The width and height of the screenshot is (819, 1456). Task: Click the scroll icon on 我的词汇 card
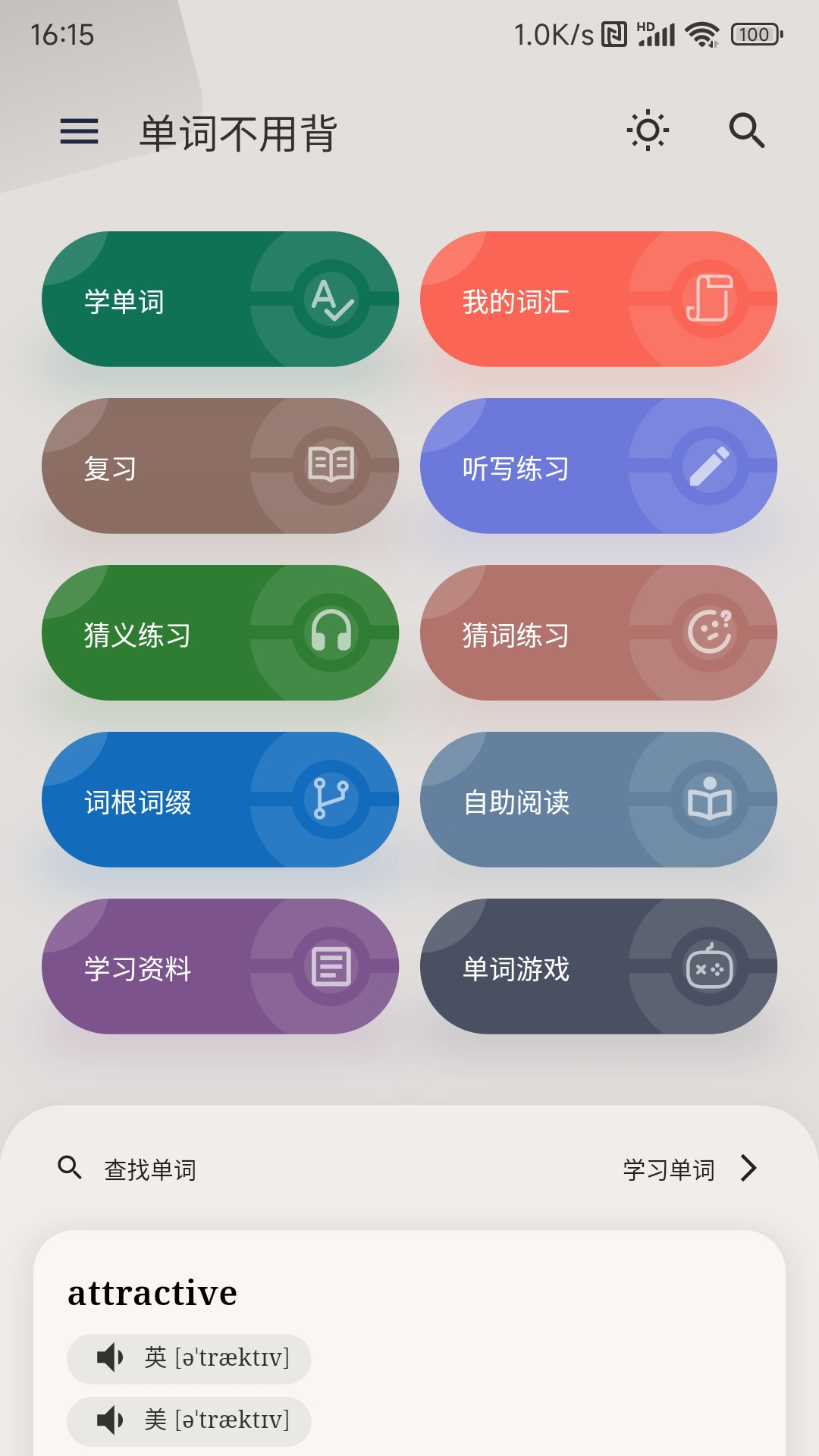711,299
